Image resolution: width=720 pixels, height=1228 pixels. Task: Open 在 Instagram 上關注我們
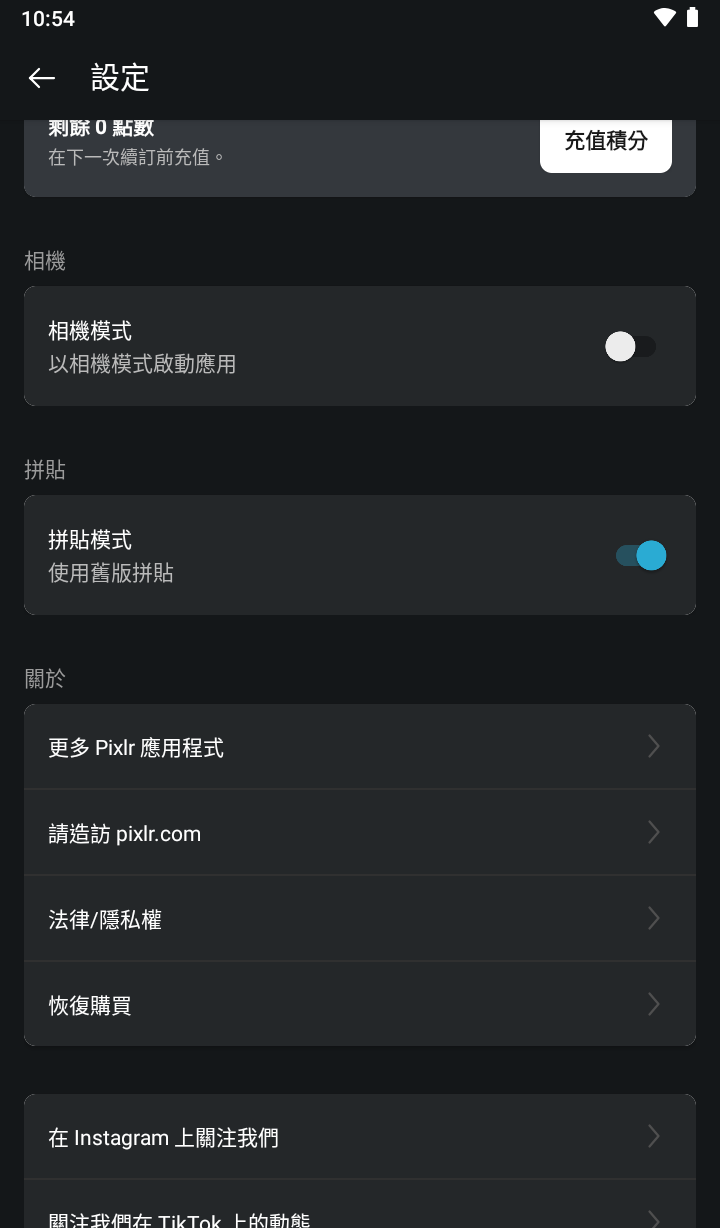pos(359,1137)
